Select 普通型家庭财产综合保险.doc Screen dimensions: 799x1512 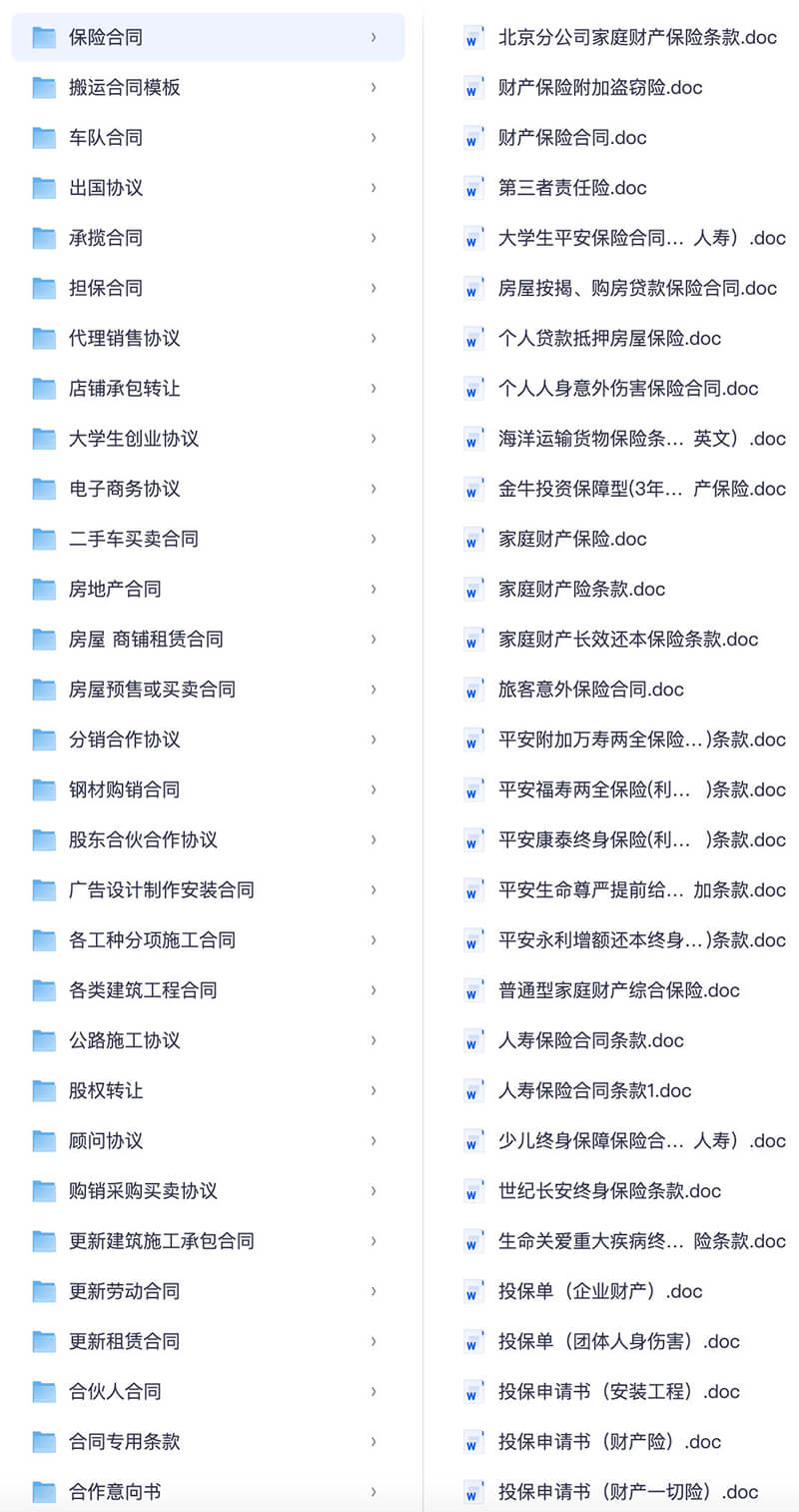tap(618, 990)
